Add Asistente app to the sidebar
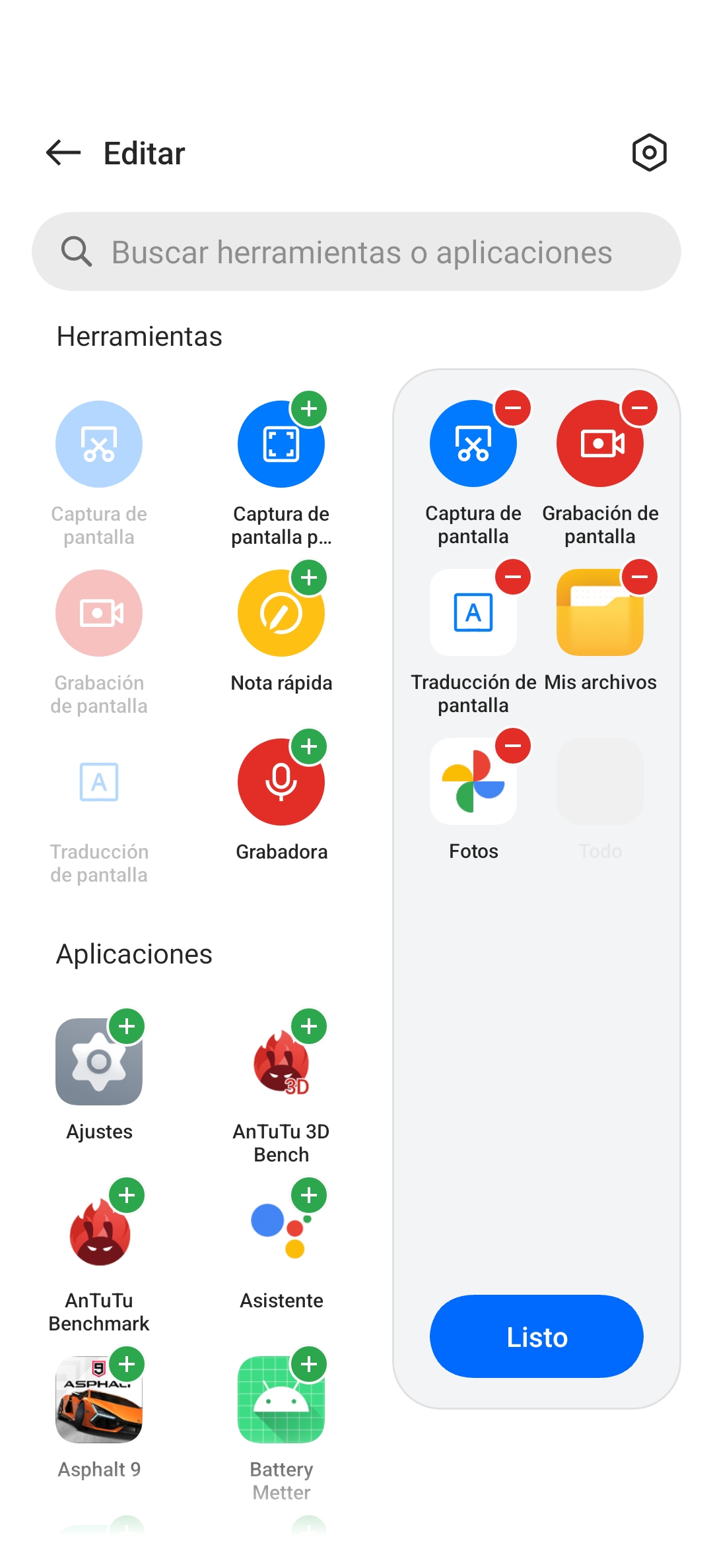Screen dimensions: 713x1568 pyautogui.click(x=309, y=1195)
